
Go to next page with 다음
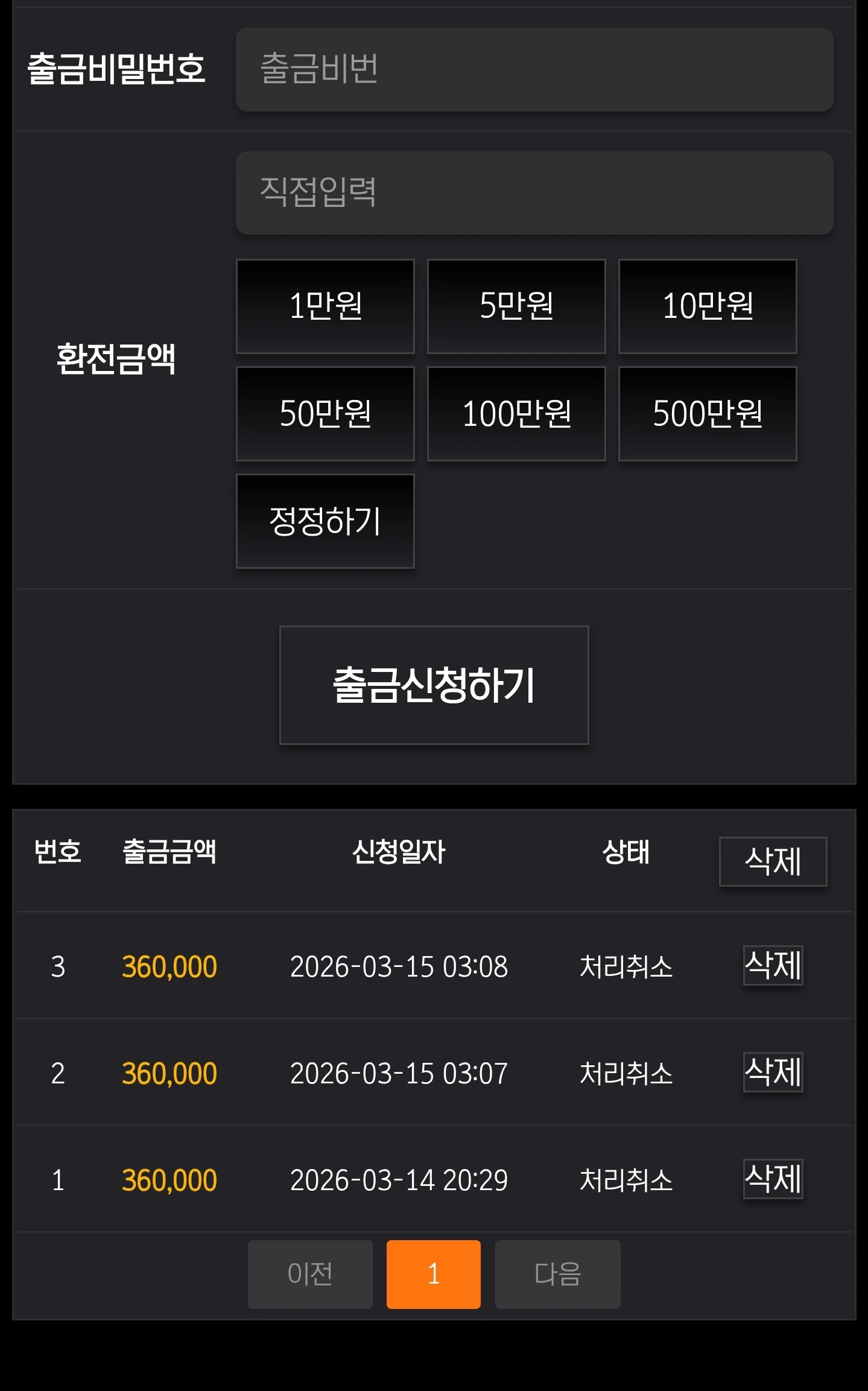[557, 1274]
